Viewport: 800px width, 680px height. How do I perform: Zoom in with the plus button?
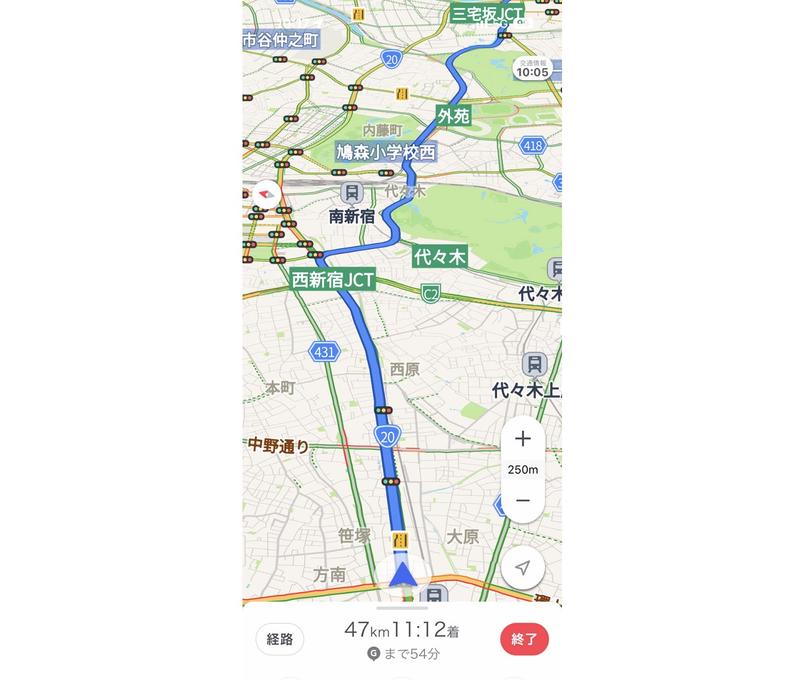(523, 439)
